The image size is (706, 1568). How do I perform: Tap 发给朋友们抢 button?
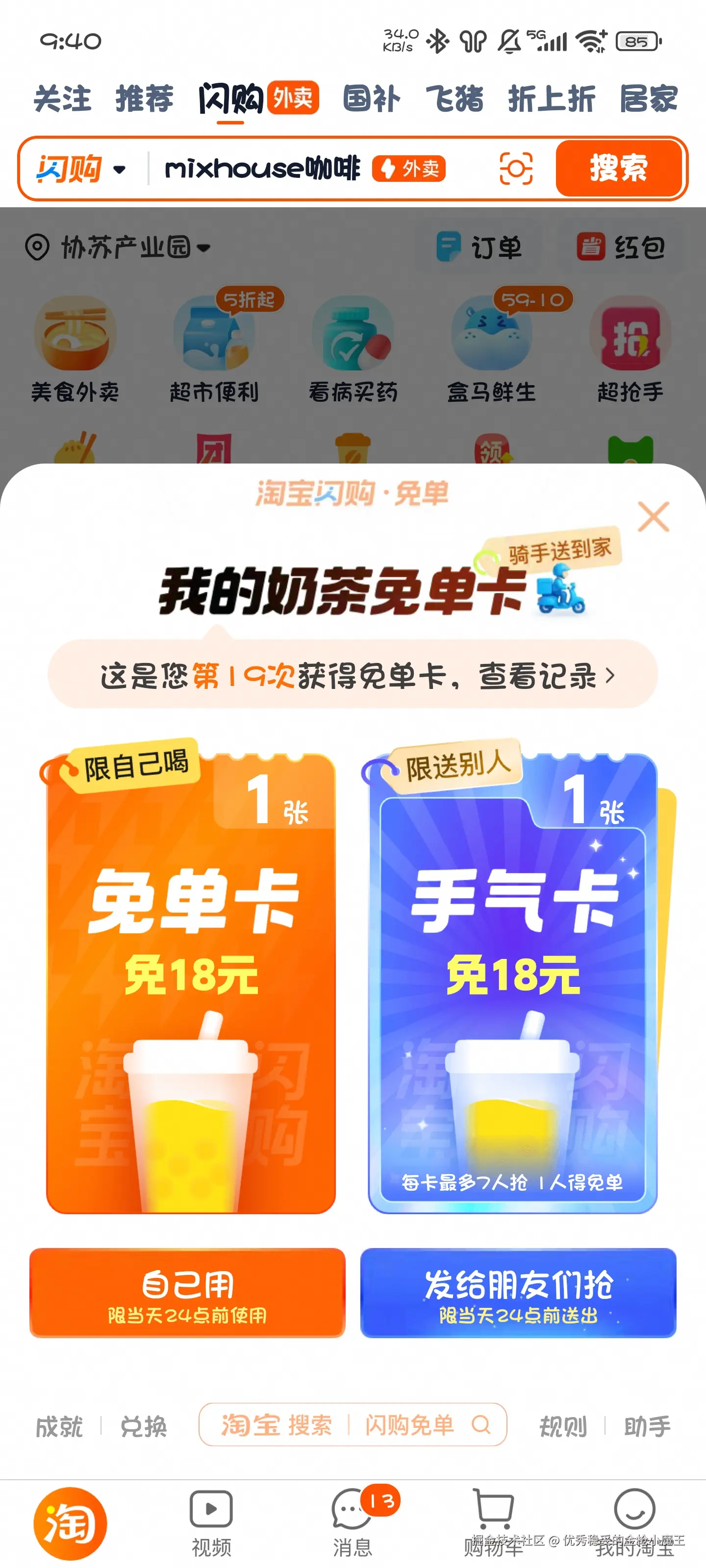(518, 1292)
